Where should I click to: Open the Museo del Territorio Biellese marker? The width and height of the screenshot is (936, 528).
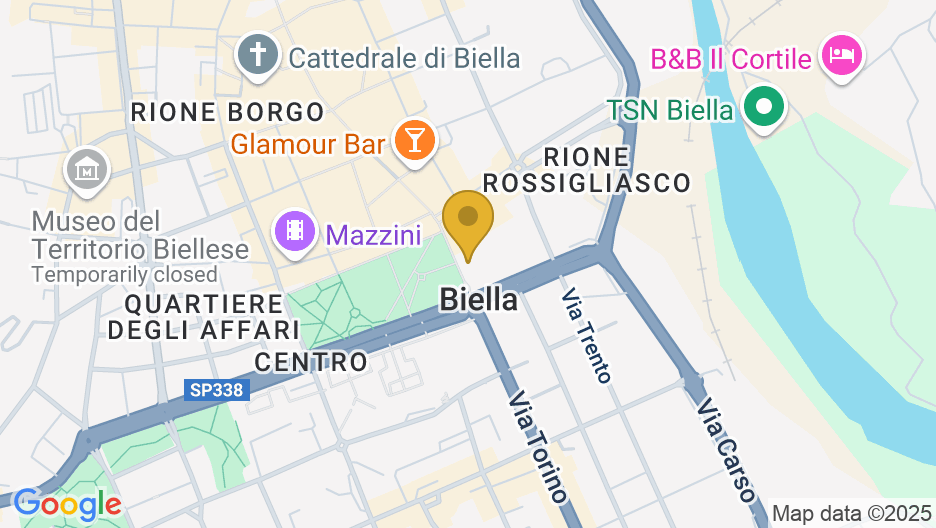tap(86, 170)
